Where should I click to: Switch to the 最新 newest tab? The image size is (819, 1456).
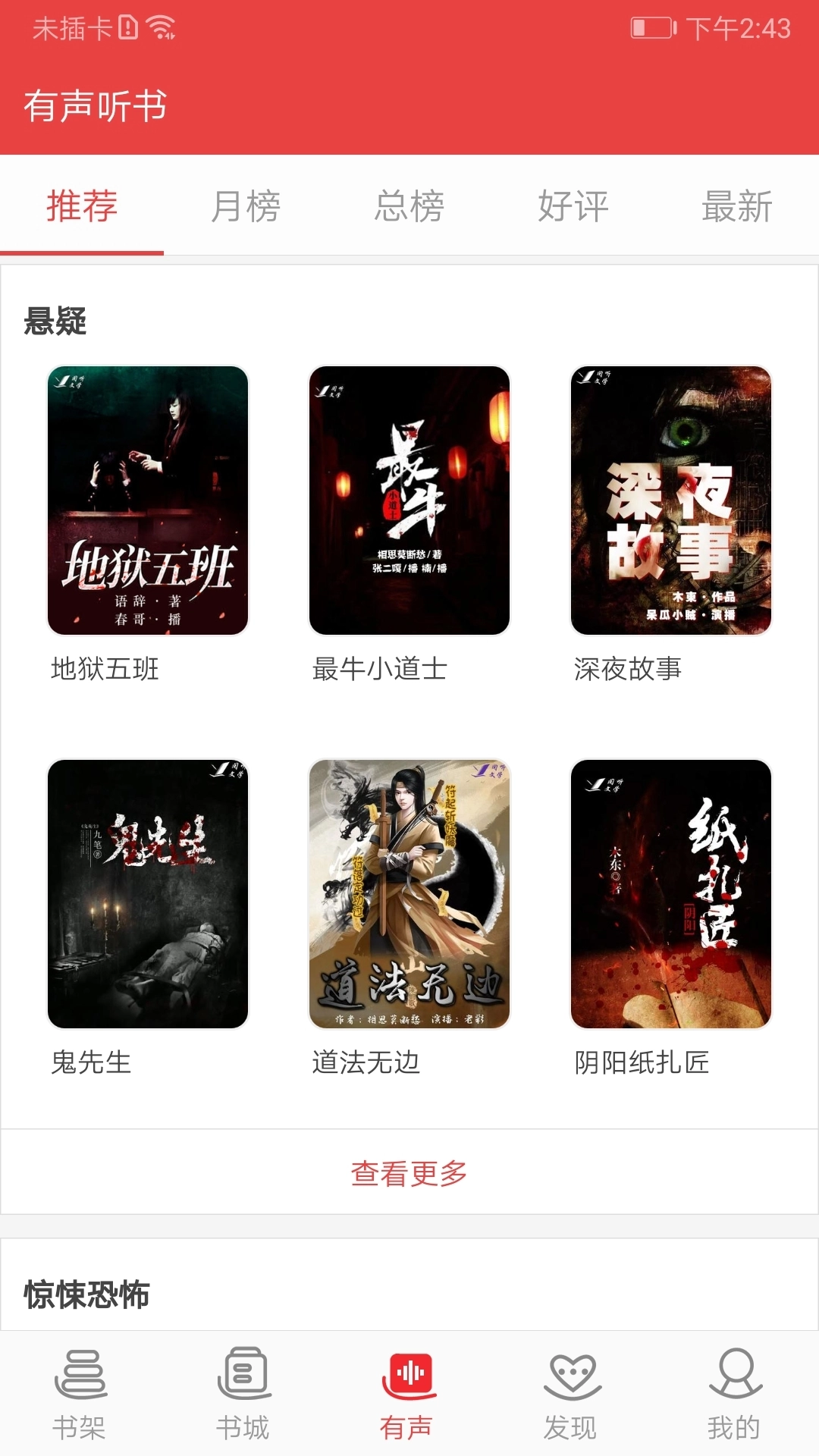point(738,205)
